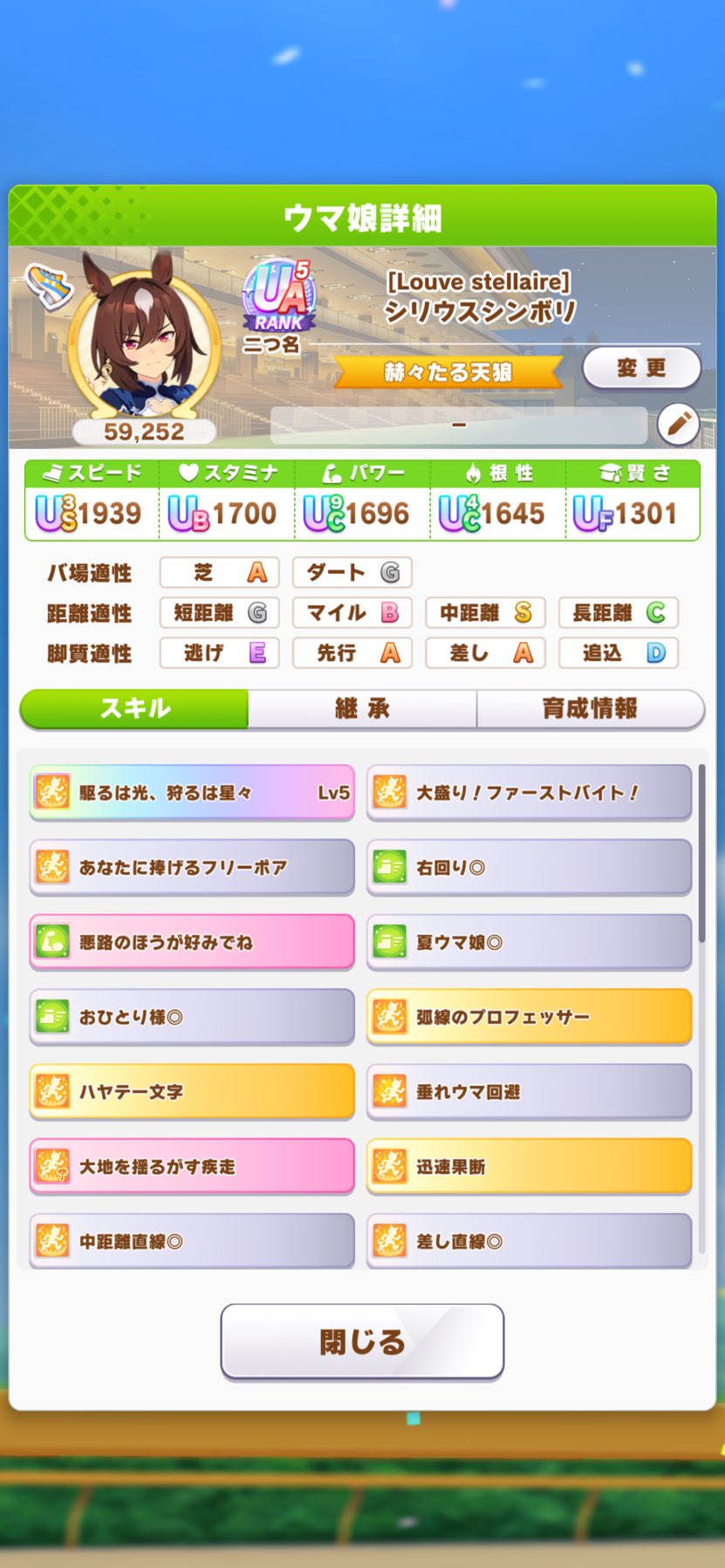Open the ハヤテ一文字 skill info
725x1568 pixels.
(192, 1092)
